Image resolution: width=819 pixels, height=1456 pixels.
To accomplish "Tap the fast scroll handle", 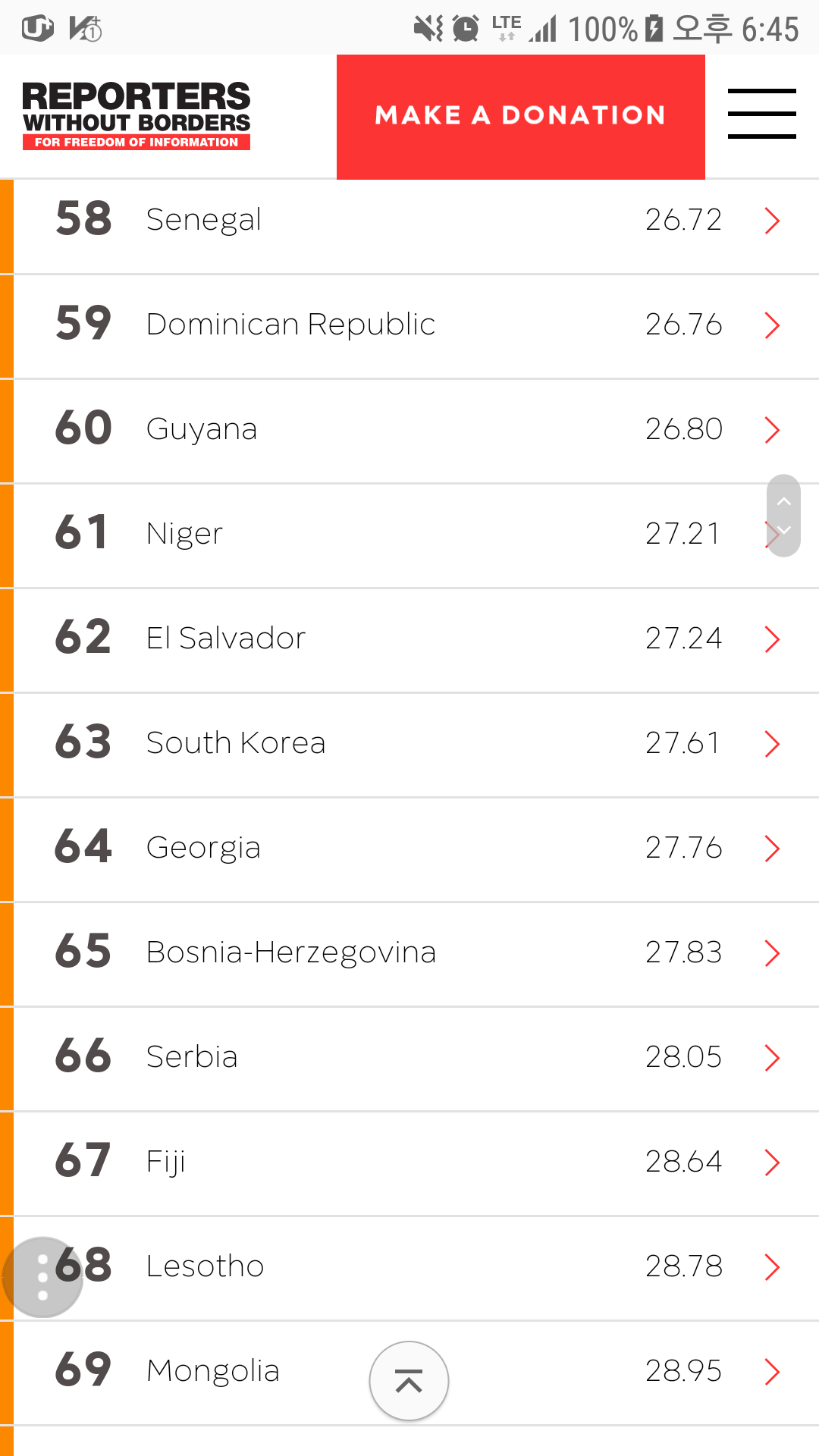I will click(783, 516).
